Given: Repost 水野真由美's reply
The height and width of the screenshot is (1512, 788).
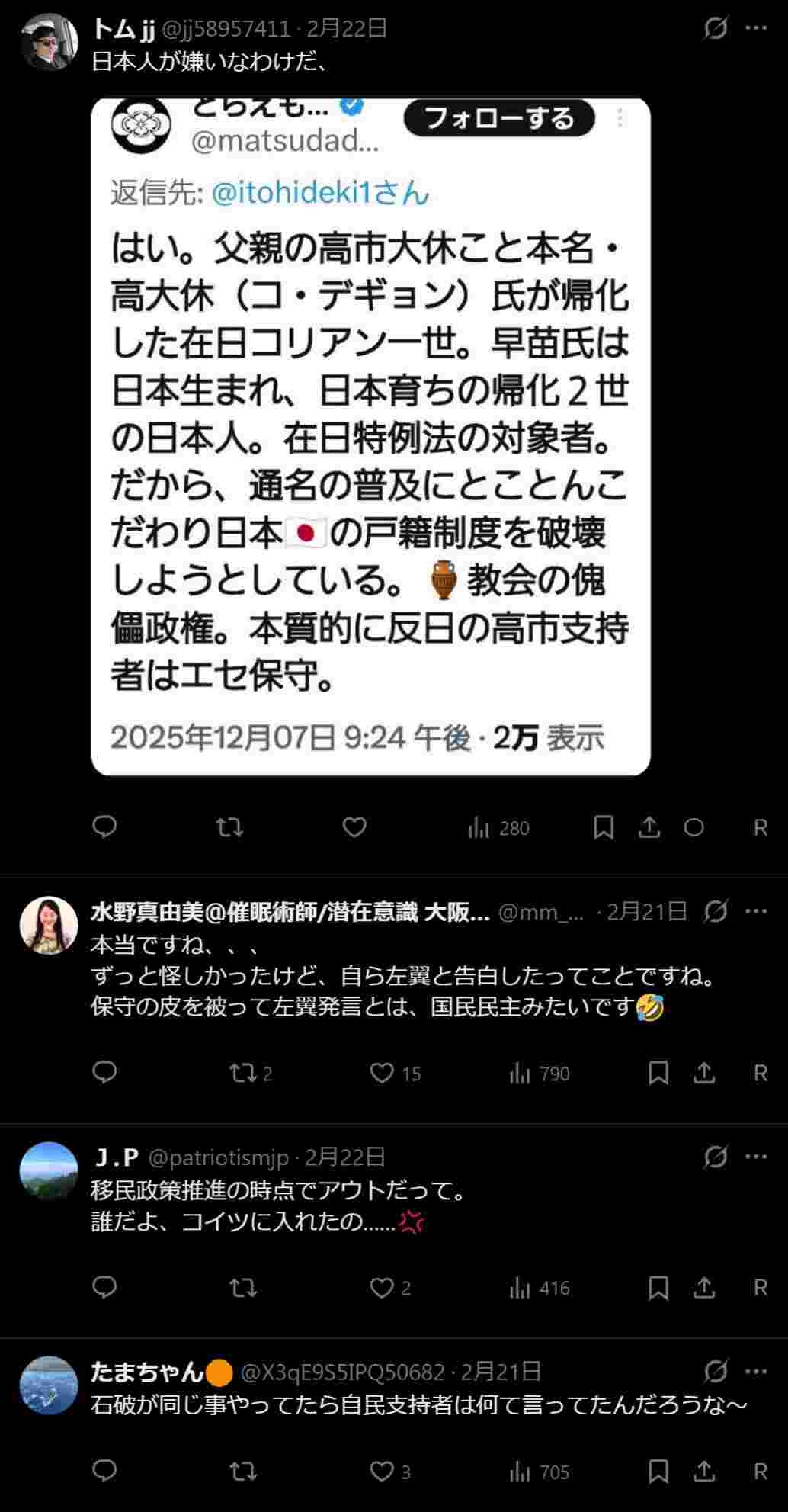Looking at the screenshot, I should point(243,1073).
